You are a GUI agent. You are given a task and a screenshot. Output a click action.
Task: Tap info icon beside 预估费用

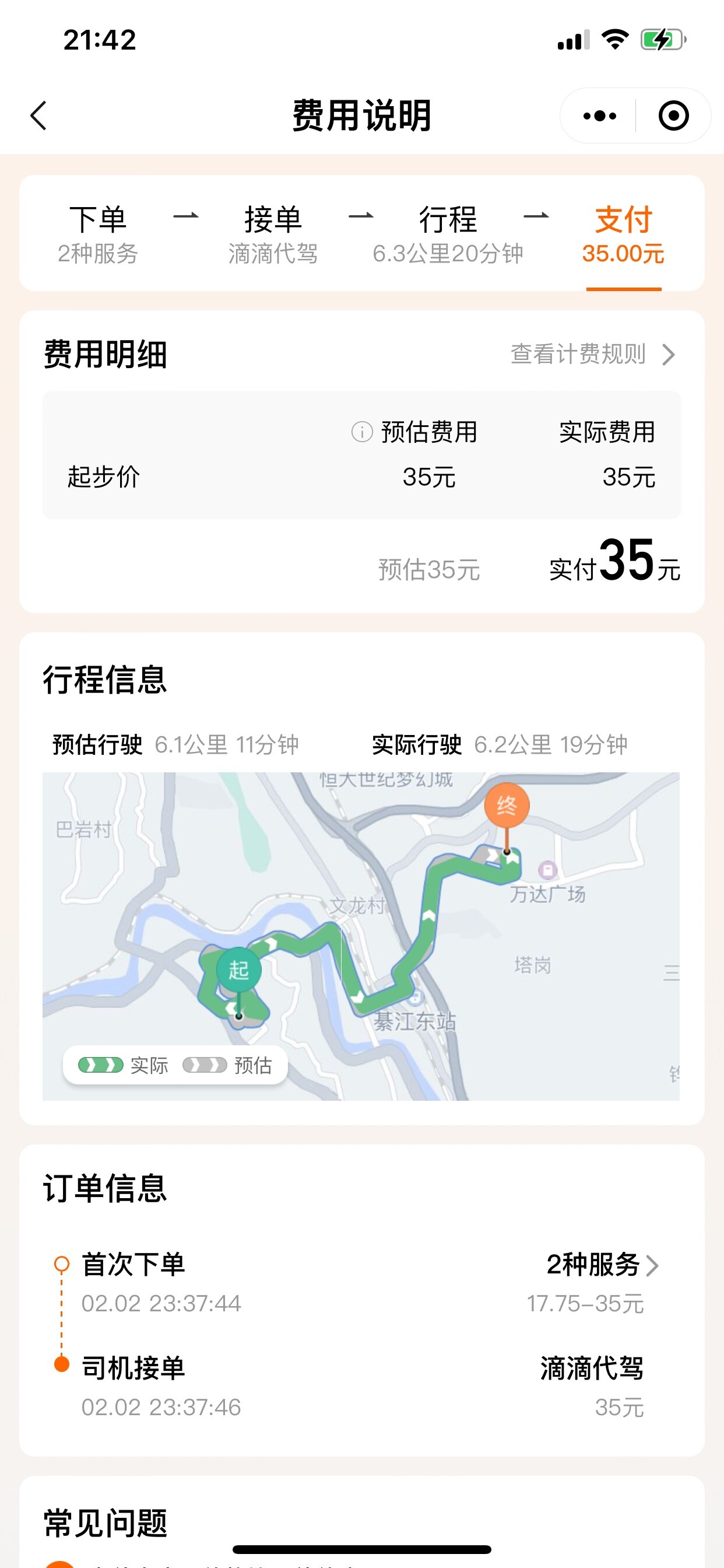click(362, 432)
